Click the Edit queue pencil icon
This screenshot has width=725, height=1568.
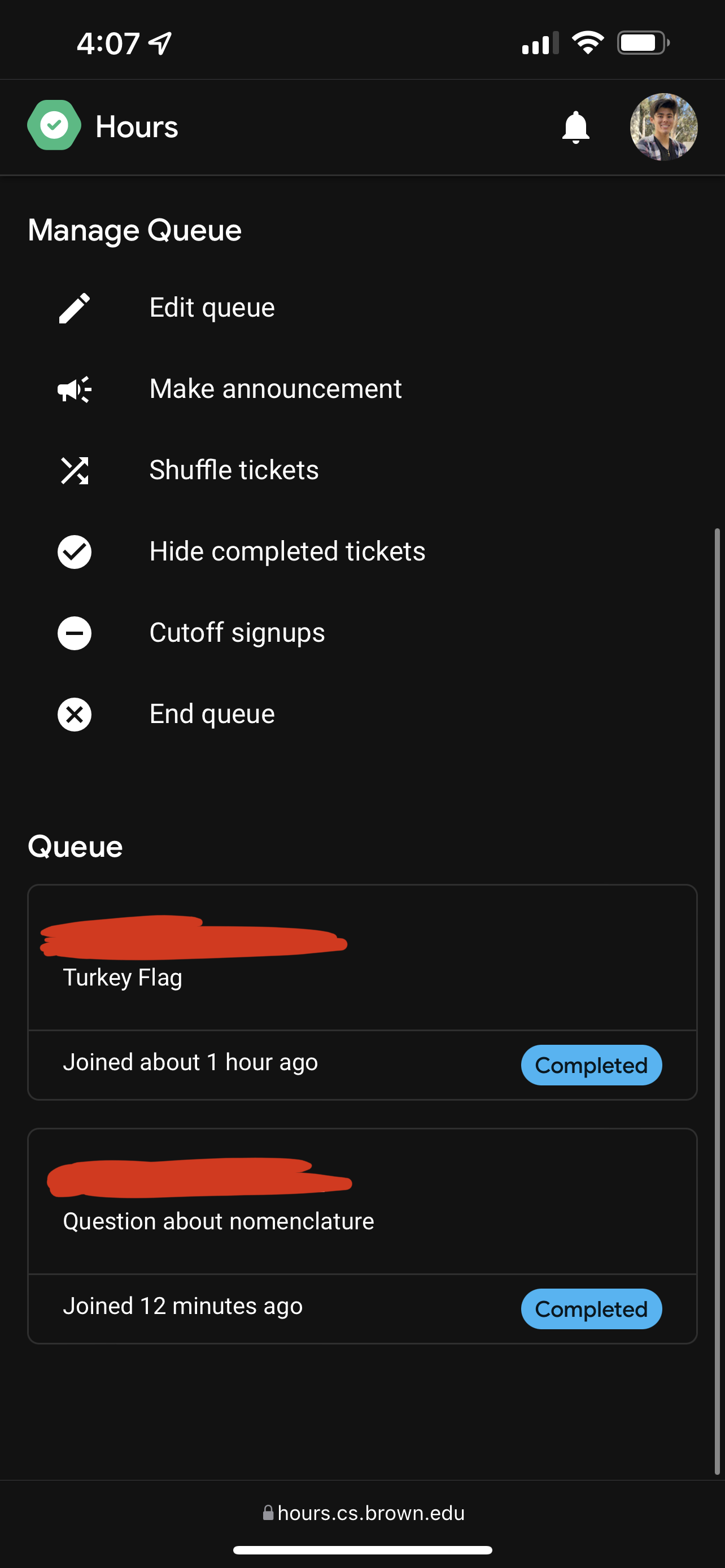[75, 308]
